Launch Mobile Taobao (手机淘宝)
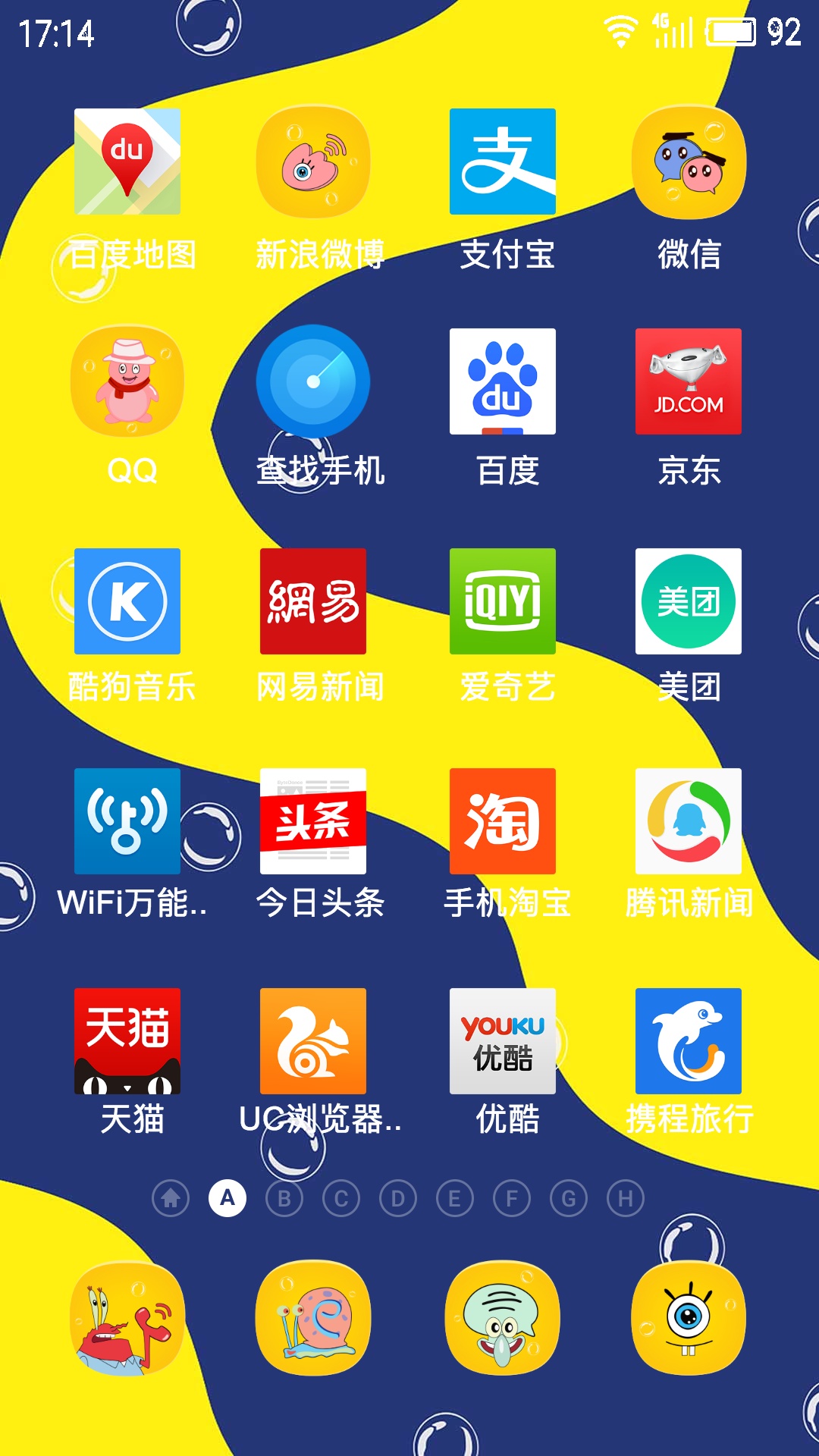This screenshot has height=1456, width=819. (503, 821)
